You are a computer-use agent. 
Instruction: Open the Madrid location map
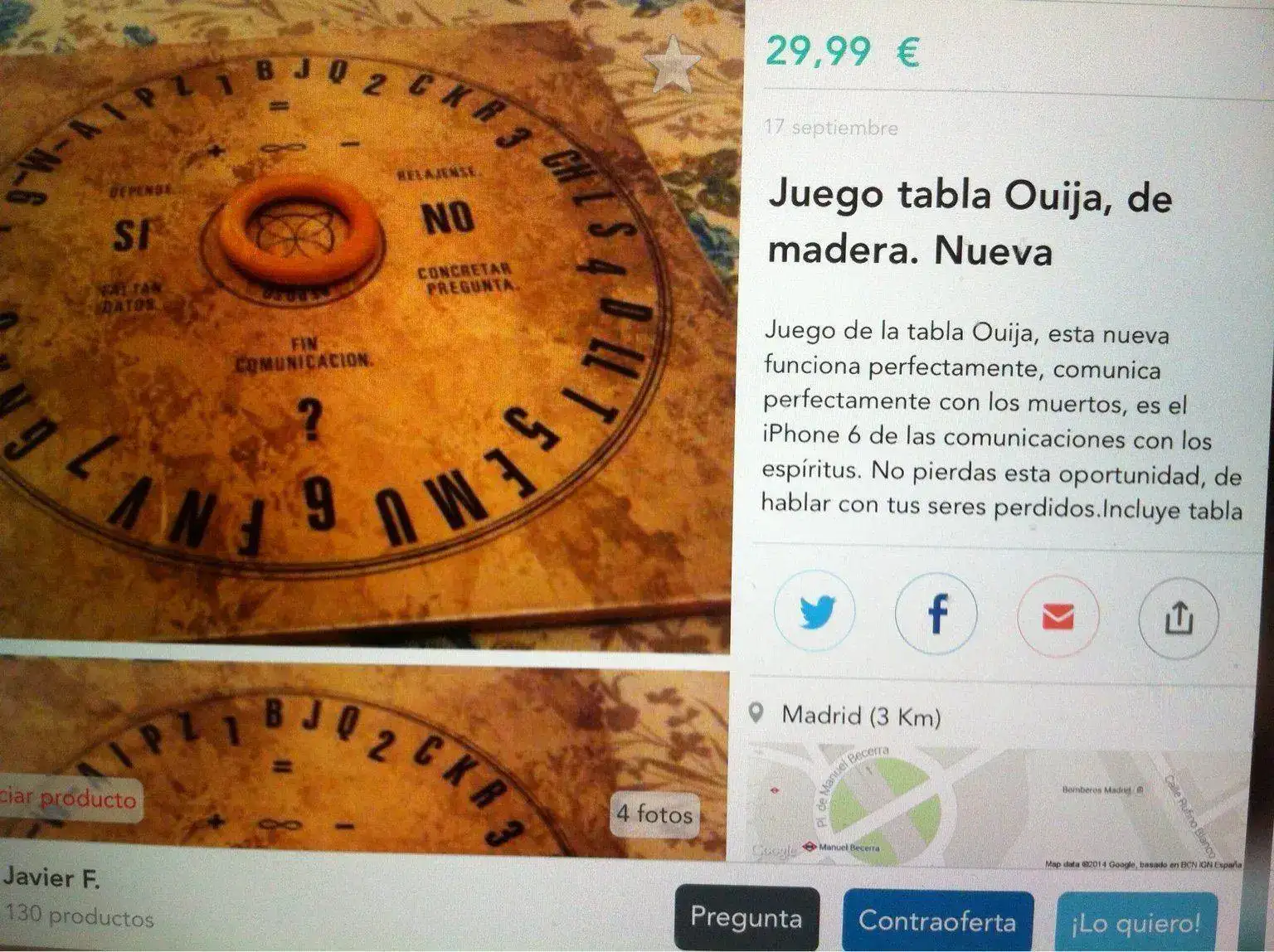tap(995, 804)
